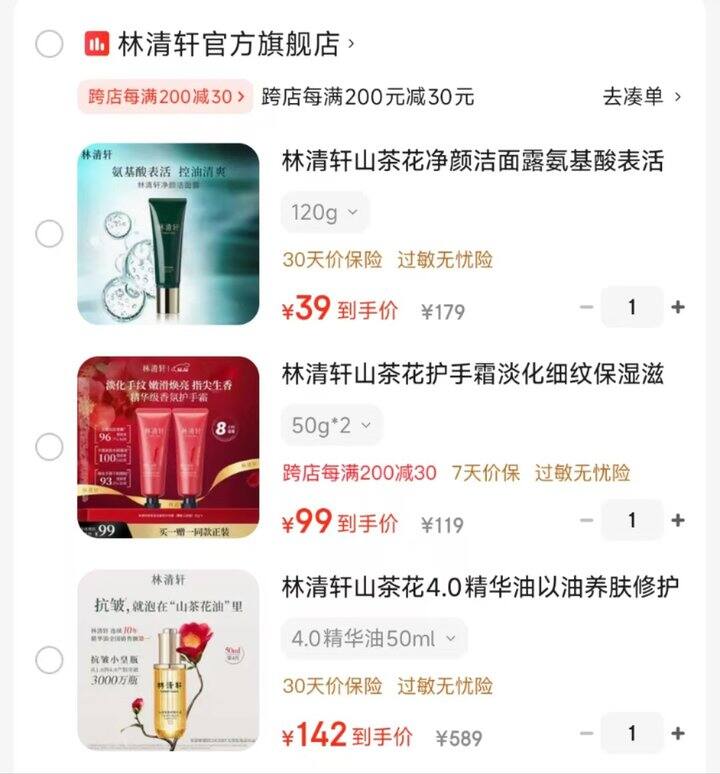Decrease the quantity of the 洁面露 cleanser
The width and height of the screenshot is (720, 774).
pyautogui.click(x=587, y=307)
